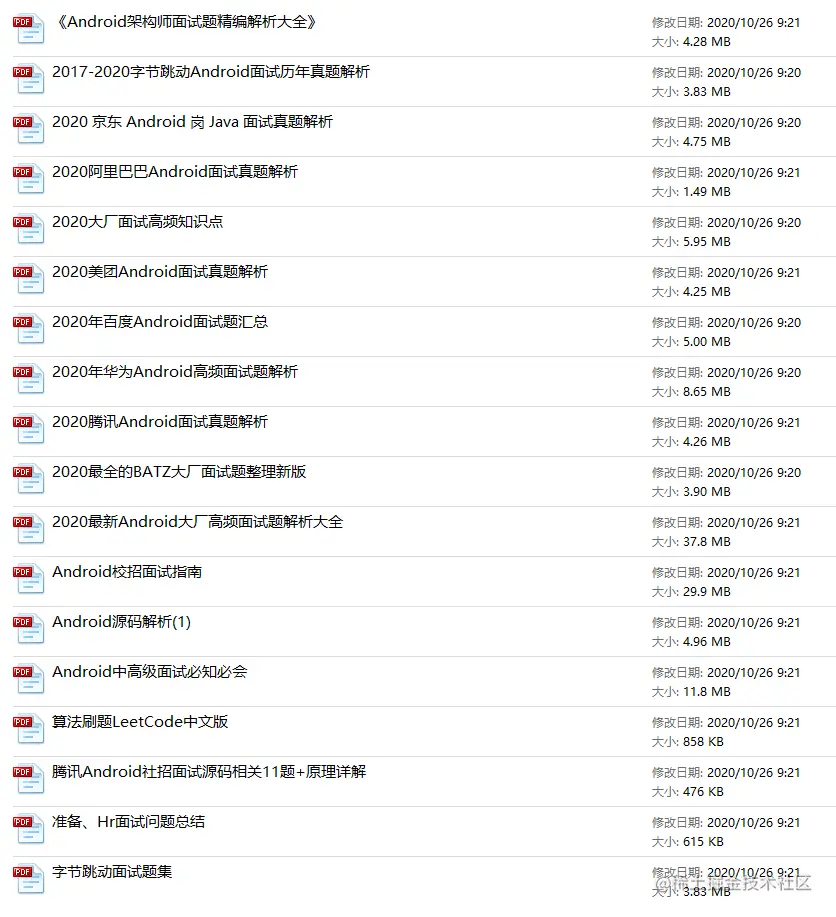Open 《Android架构师面试题精编解析大全》 PDF
The width and height of the screenshot is (836, 917).
[x=185, y=22]
